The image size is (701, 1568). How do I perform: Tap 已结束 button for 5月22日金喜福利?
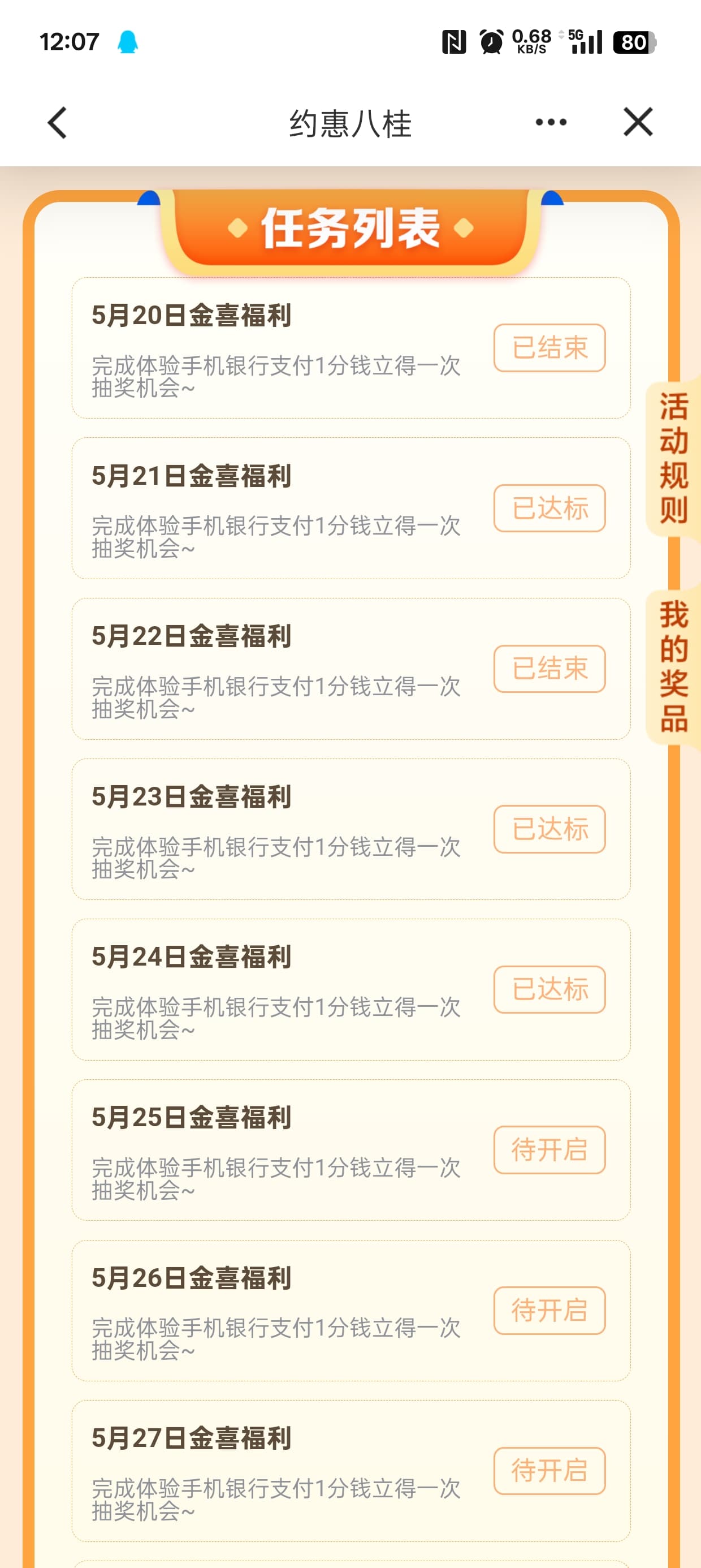coord(549,669)
